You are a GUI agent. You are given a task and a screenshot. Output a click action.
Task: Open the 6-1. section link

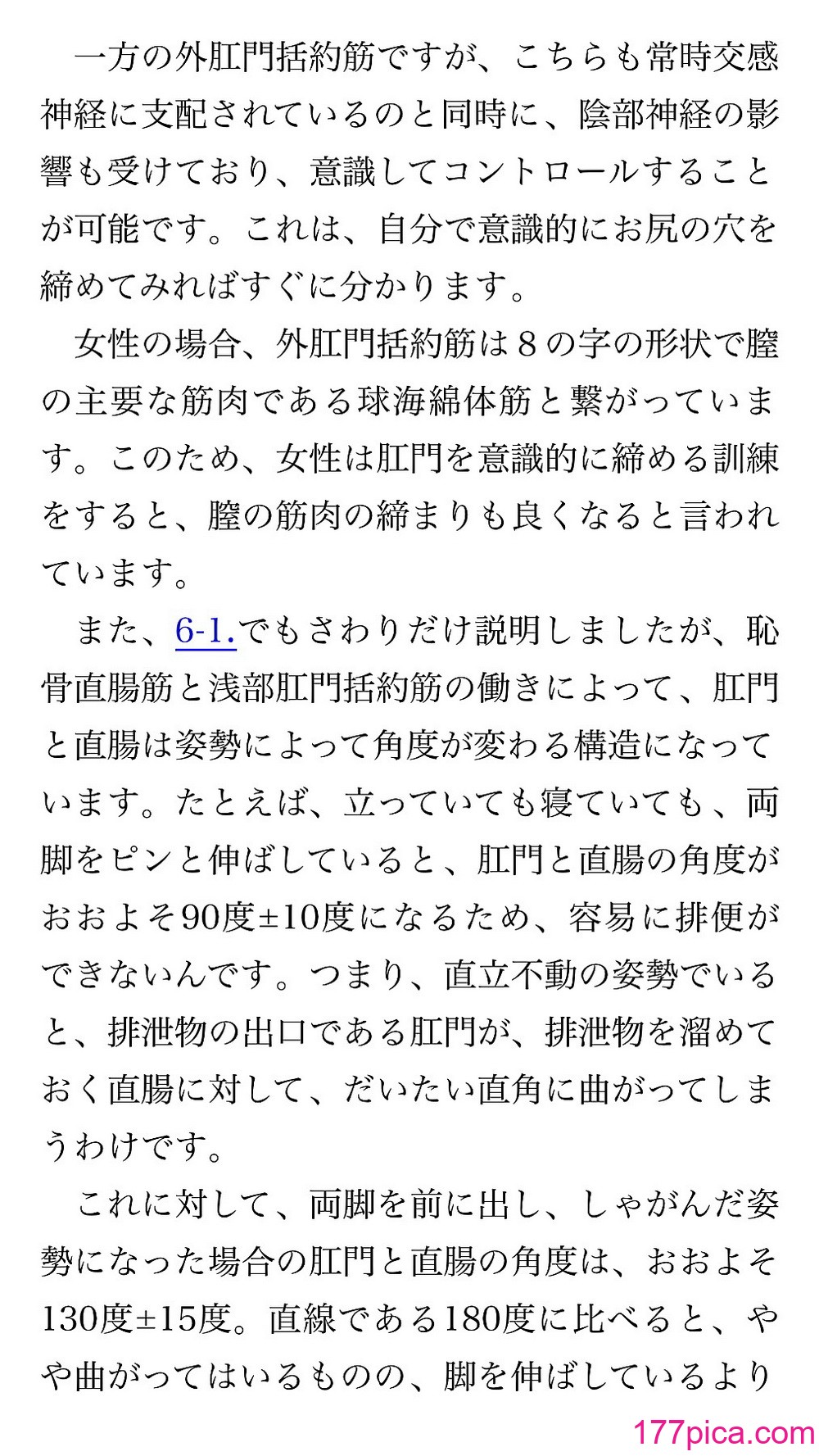tap(206, 632)
